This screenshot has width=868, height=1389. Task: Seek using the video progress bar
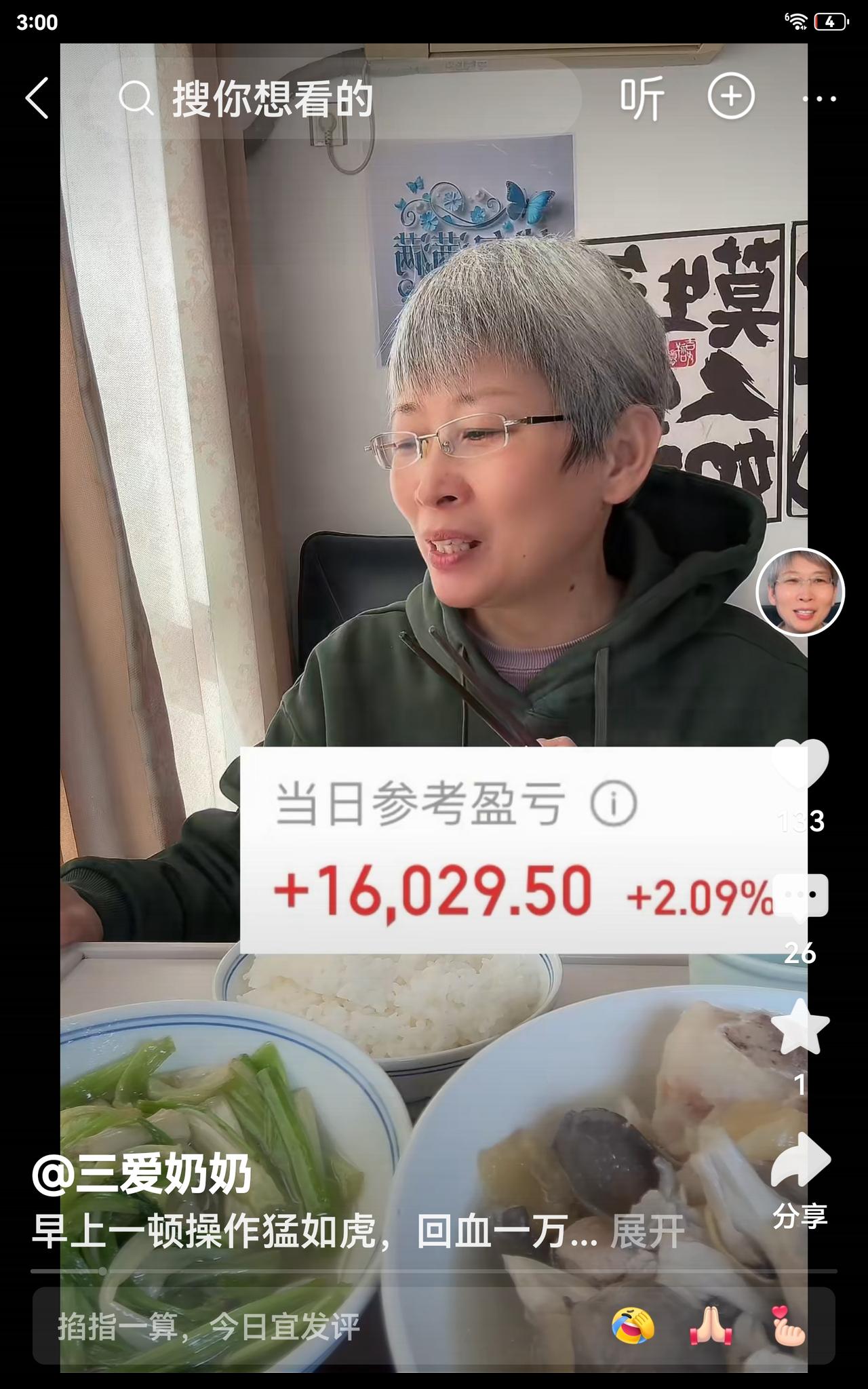tap(434, 1272)
